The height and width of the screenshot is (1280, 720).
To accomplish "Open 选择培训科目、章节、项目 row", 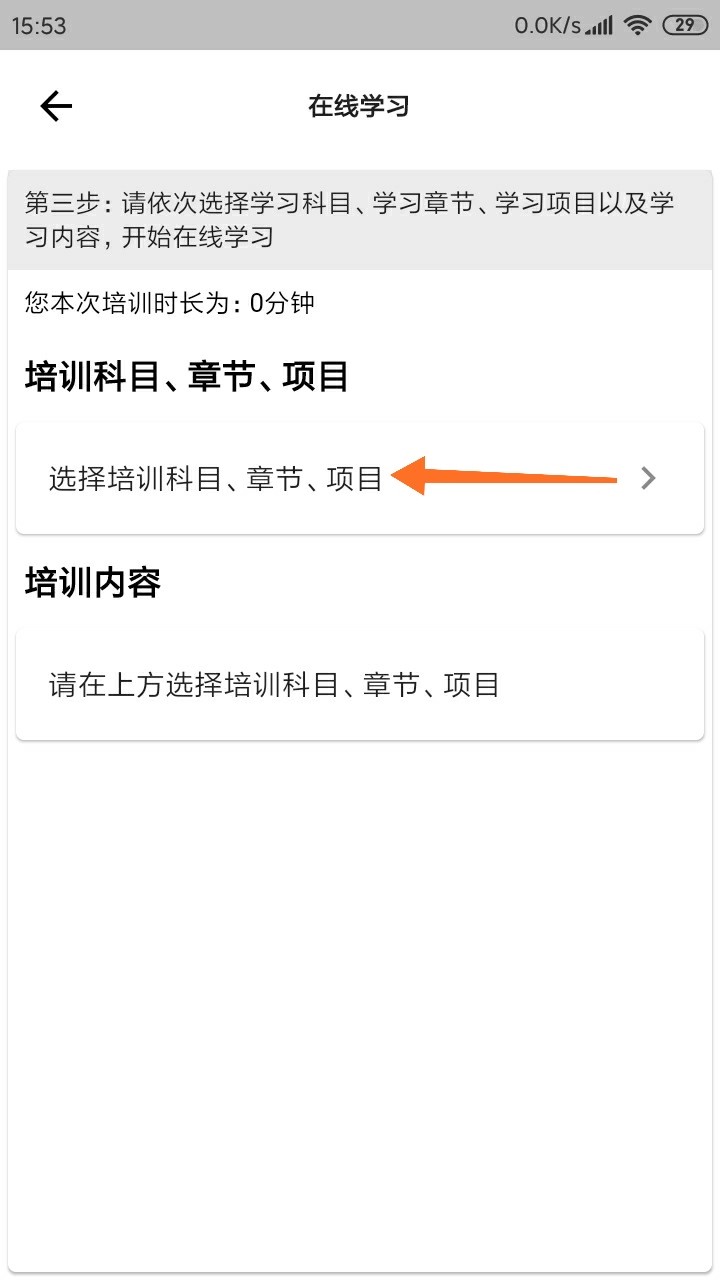I will coord(360,478).
